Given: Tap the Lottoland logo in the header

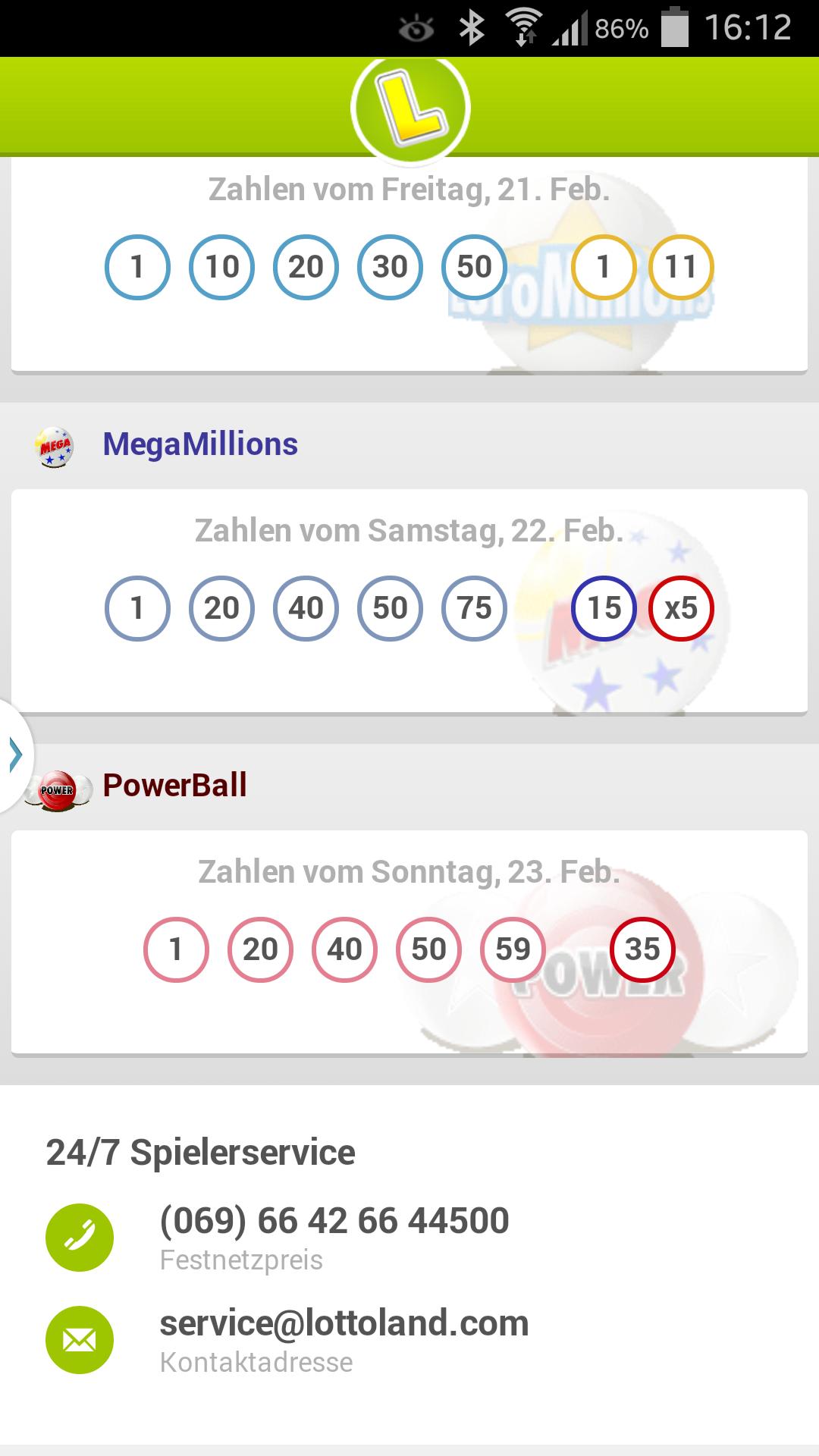Looking at the screenshot, I should click(x=410, y=108).
